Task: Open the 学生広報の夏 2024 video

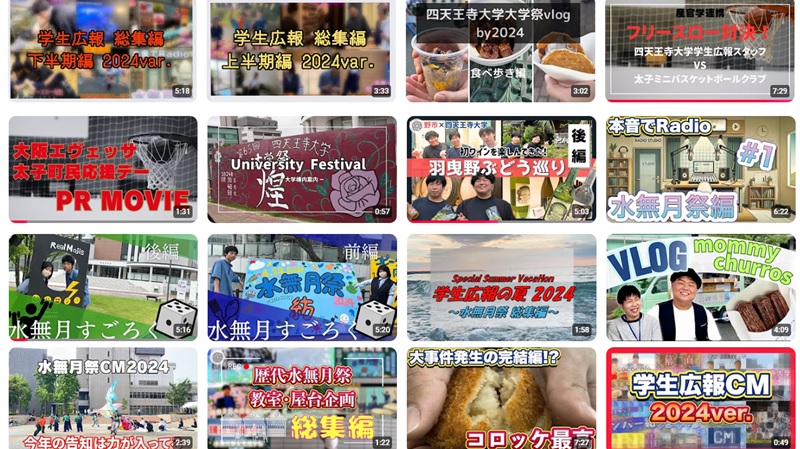Action: coord(500,287)
